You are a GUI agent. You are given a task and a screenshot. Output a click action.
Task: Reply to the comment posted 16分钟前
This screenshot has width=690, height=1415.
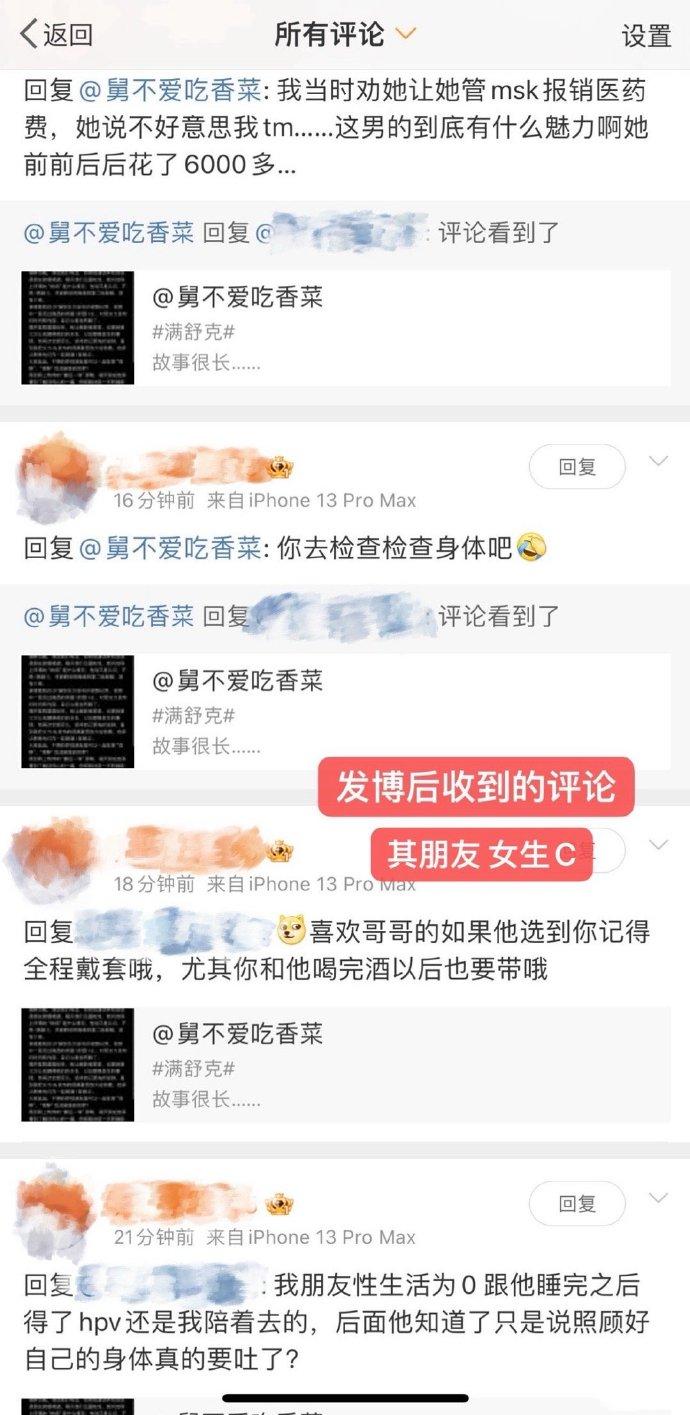pyautogui.click(x=577, y=466)
